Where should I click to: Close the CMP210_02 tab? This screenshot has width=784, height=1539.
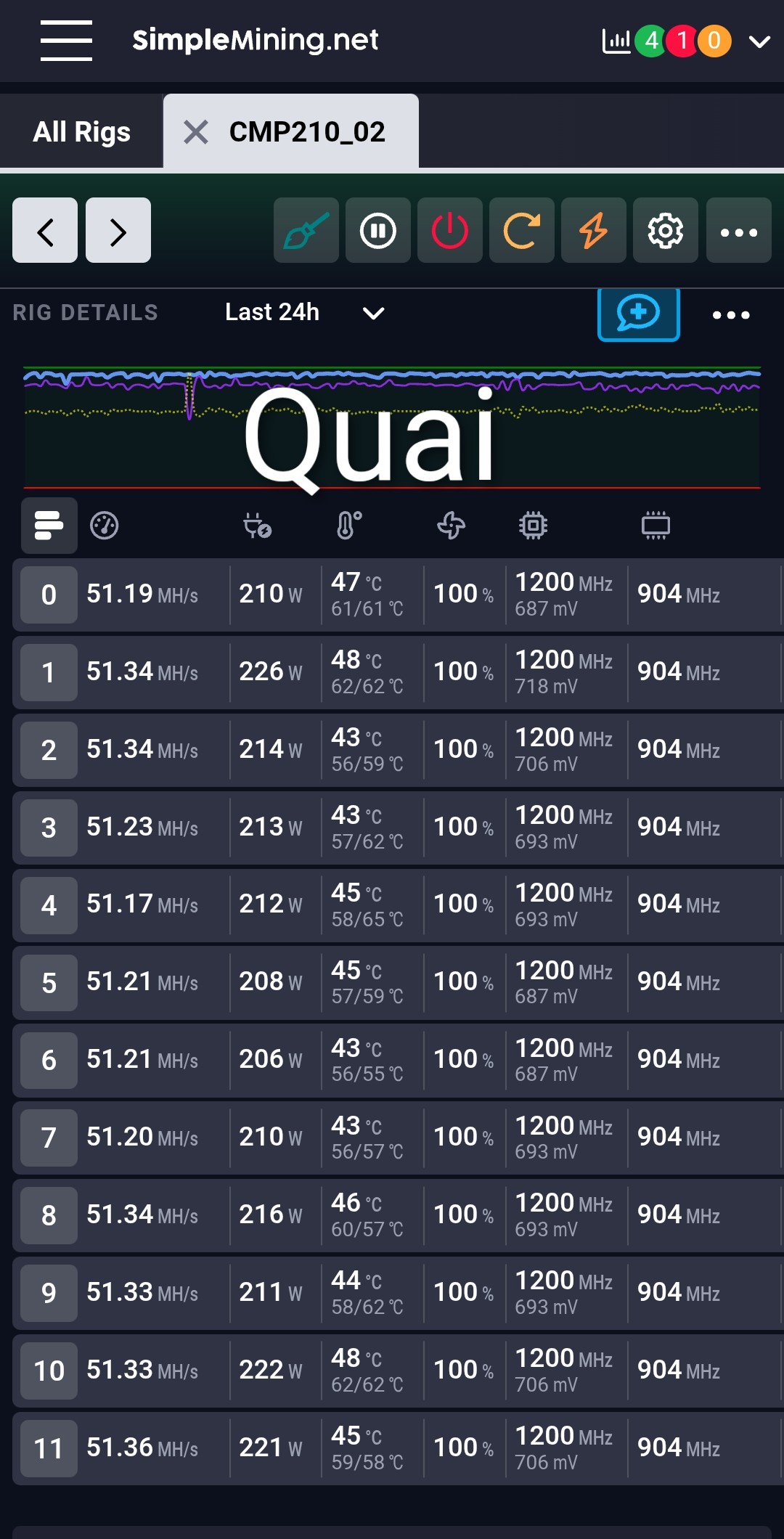pos(195,132)
